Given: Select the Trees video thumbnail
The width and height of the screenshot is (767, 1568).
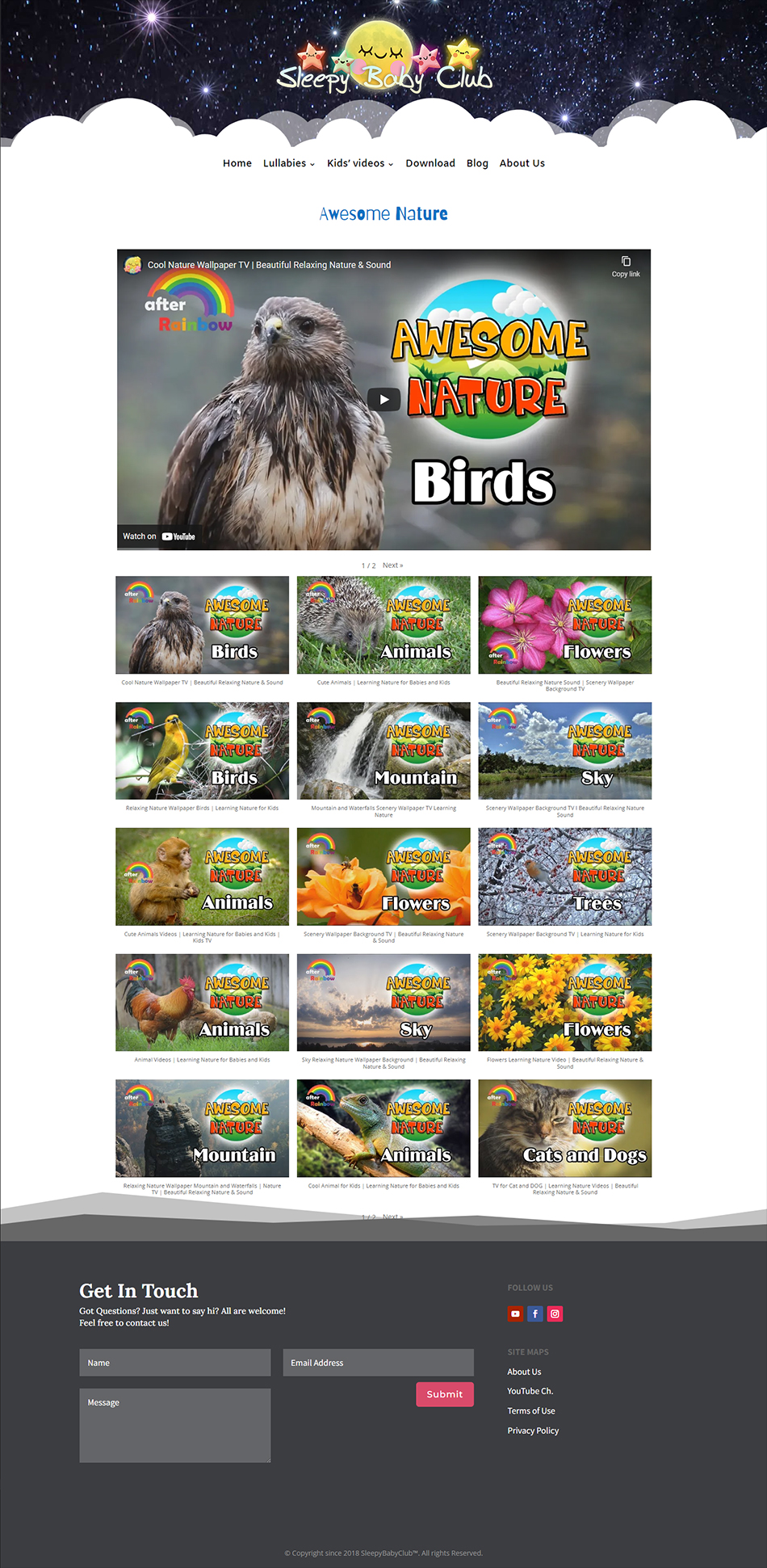Looking at the screenshot, I should 565,876.
